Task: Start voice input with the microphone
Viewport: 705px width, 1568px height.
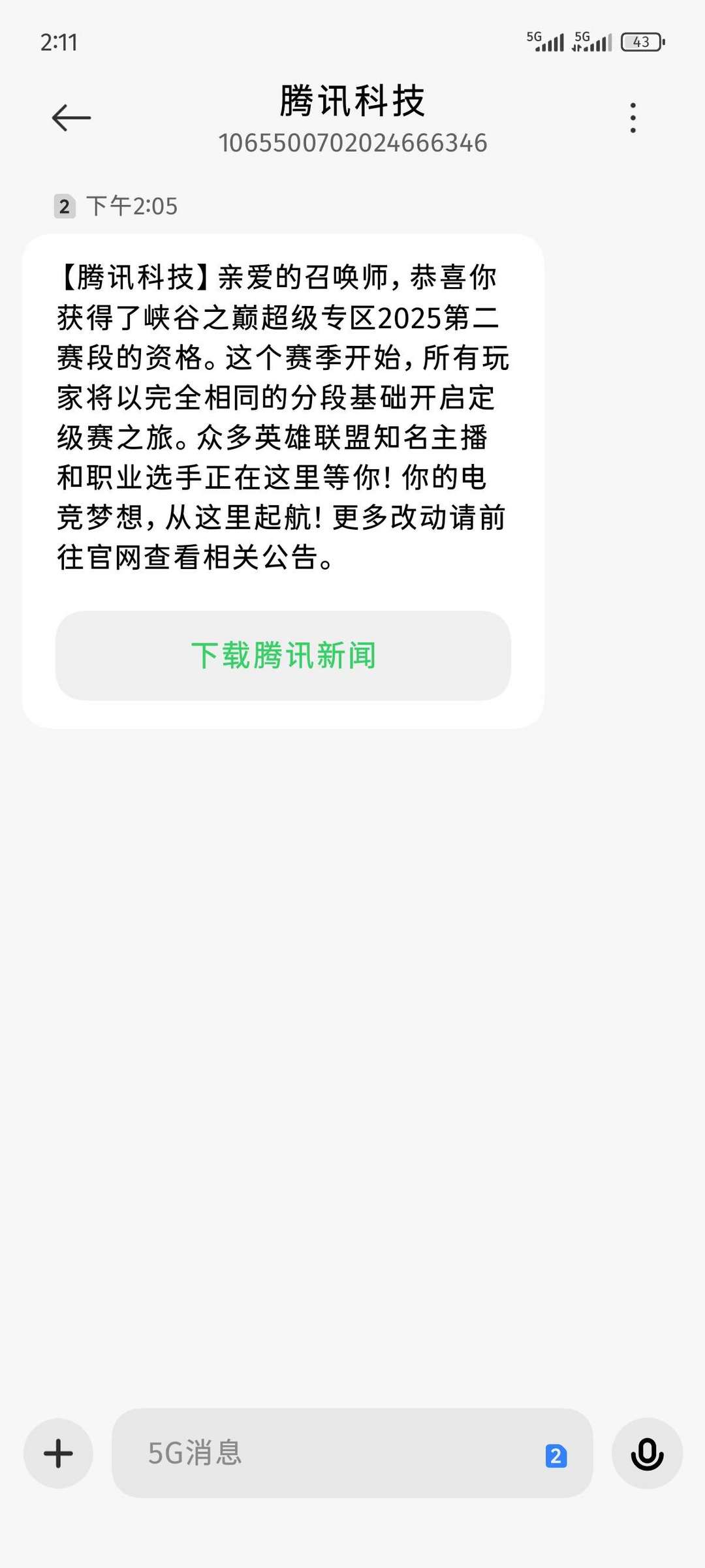Action: (x=647, y=1453)
